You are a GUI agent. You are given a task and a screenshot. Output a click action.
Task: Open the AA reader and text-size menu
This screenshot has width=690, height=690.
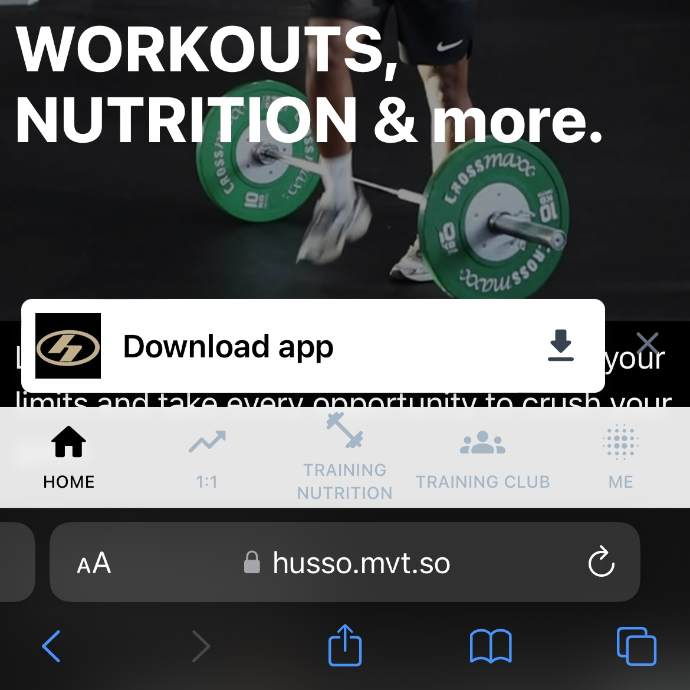[94, 564]
